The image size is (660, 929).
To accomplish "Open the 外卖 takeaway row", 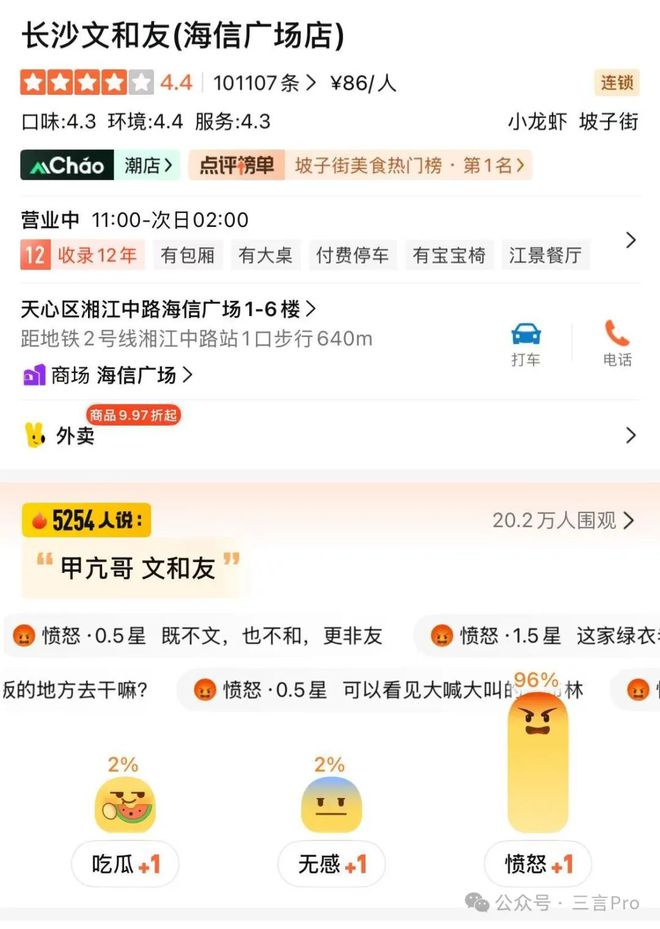I will (330, 435).
